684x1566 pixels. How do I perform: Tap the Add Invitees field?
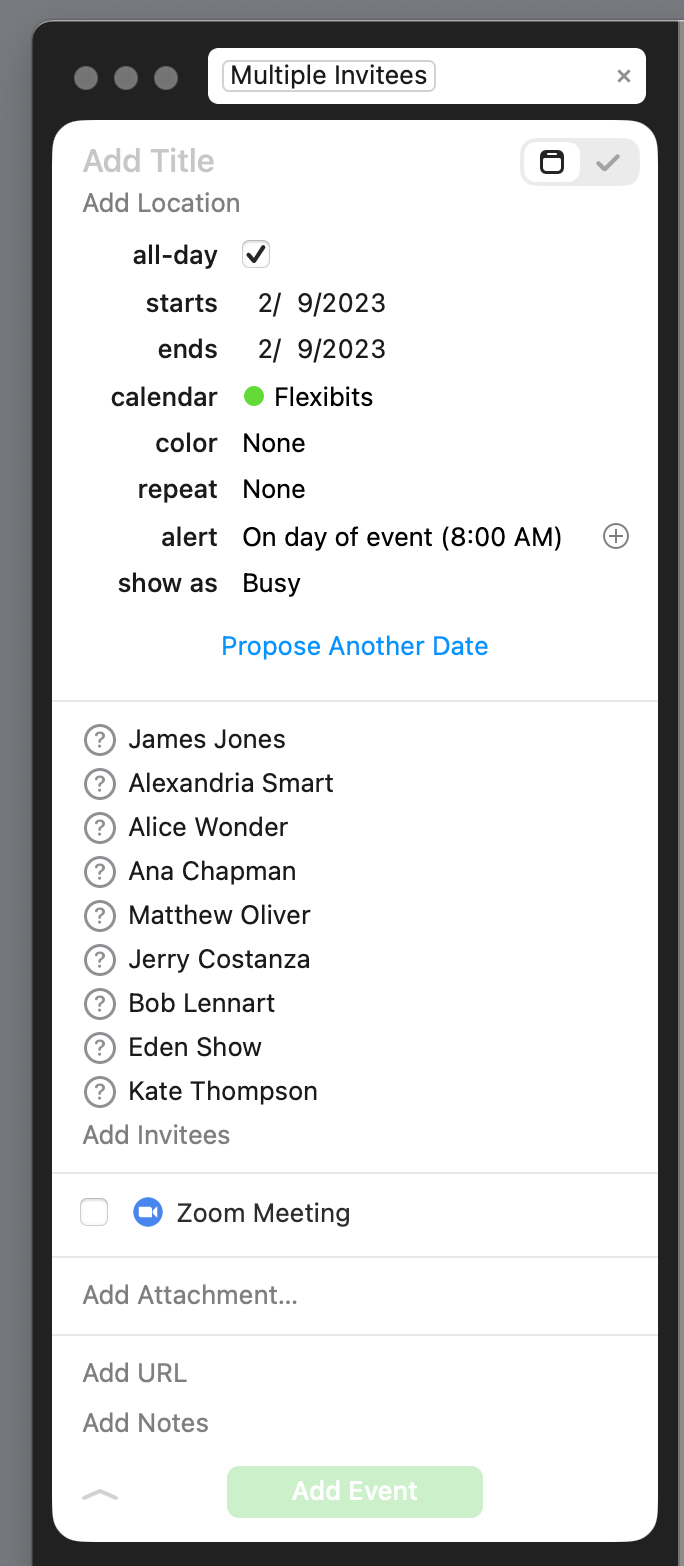coord(156,1135)
